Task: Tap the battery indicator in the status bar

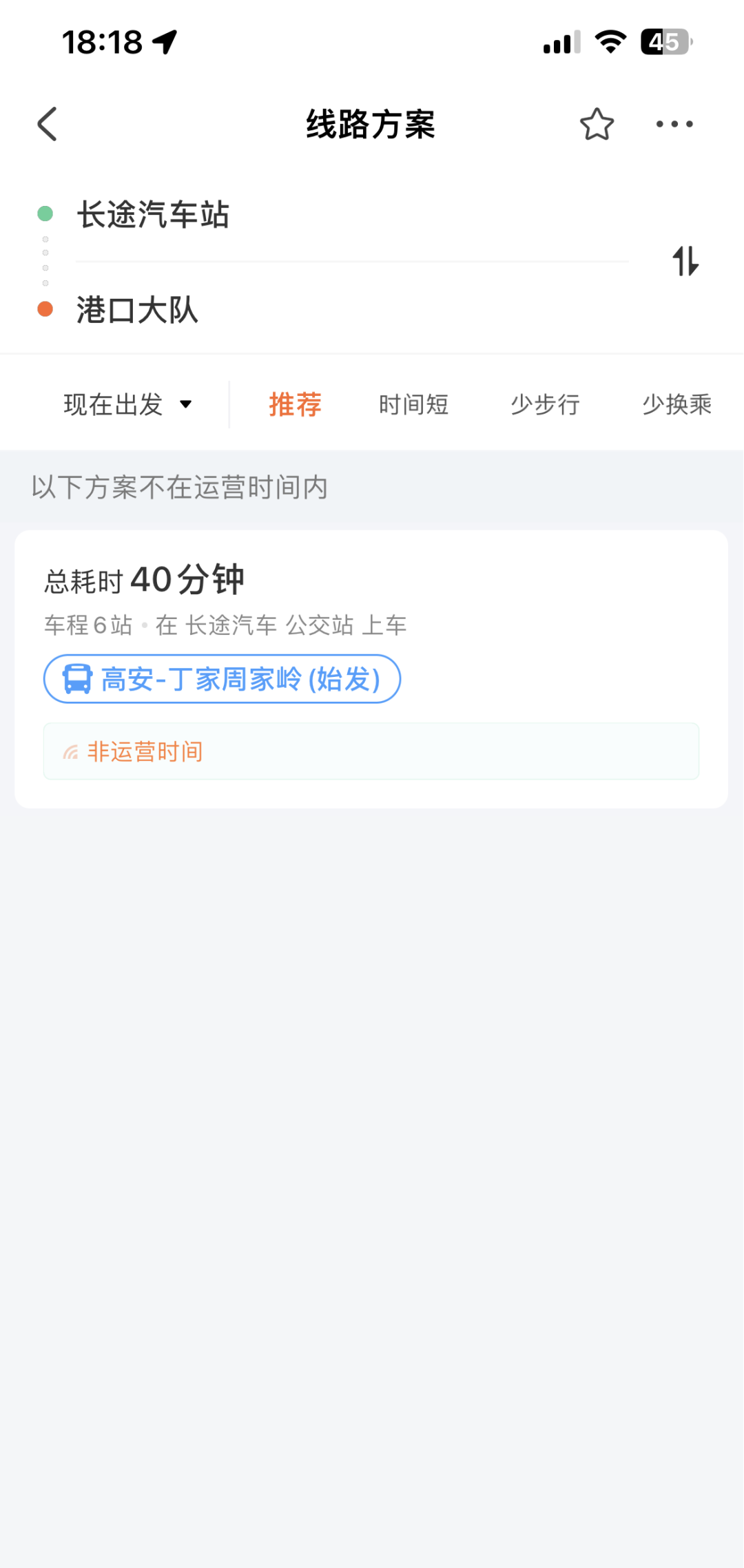Action: coord(663,43)
